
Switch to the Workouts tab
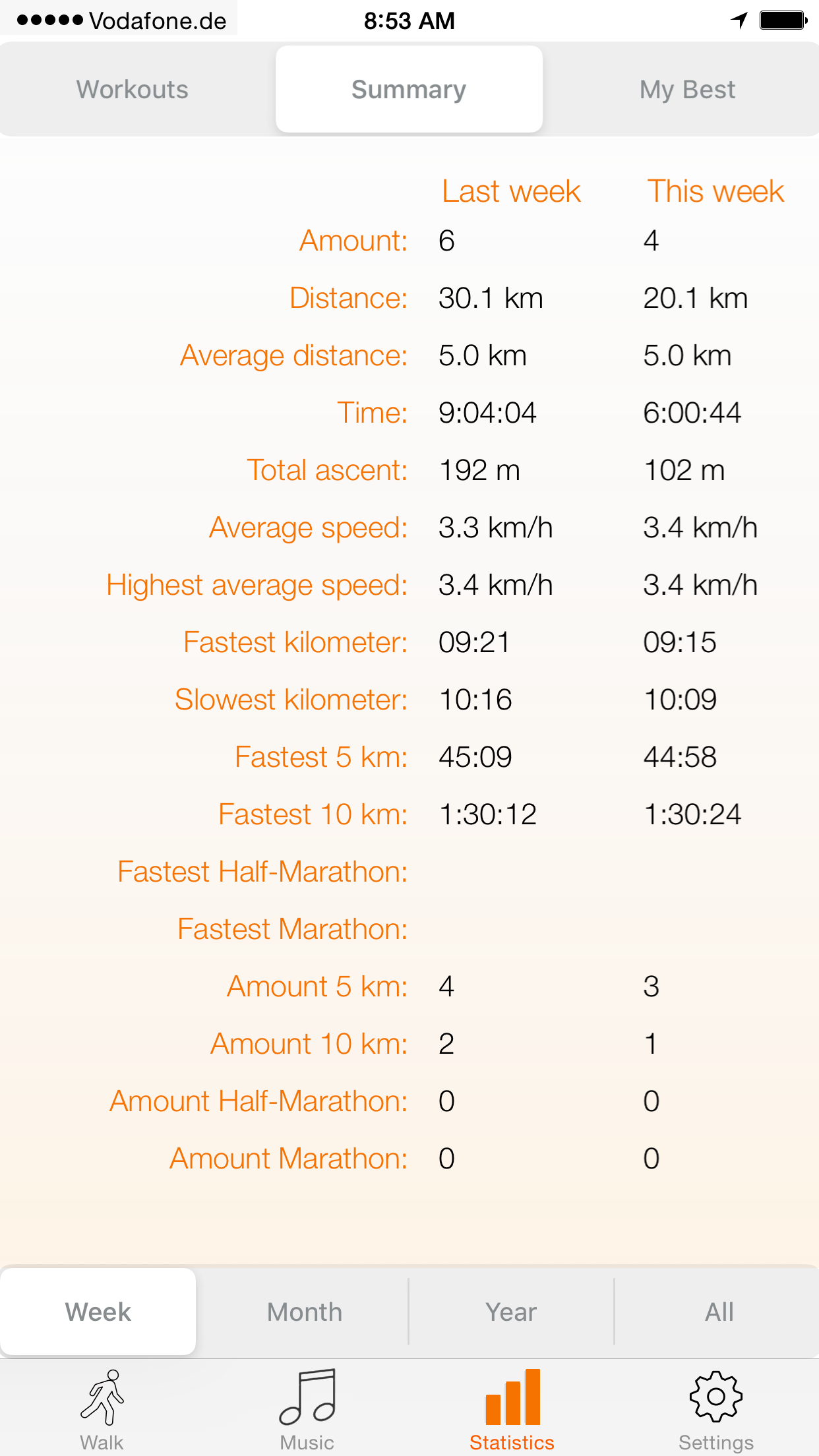133,90
